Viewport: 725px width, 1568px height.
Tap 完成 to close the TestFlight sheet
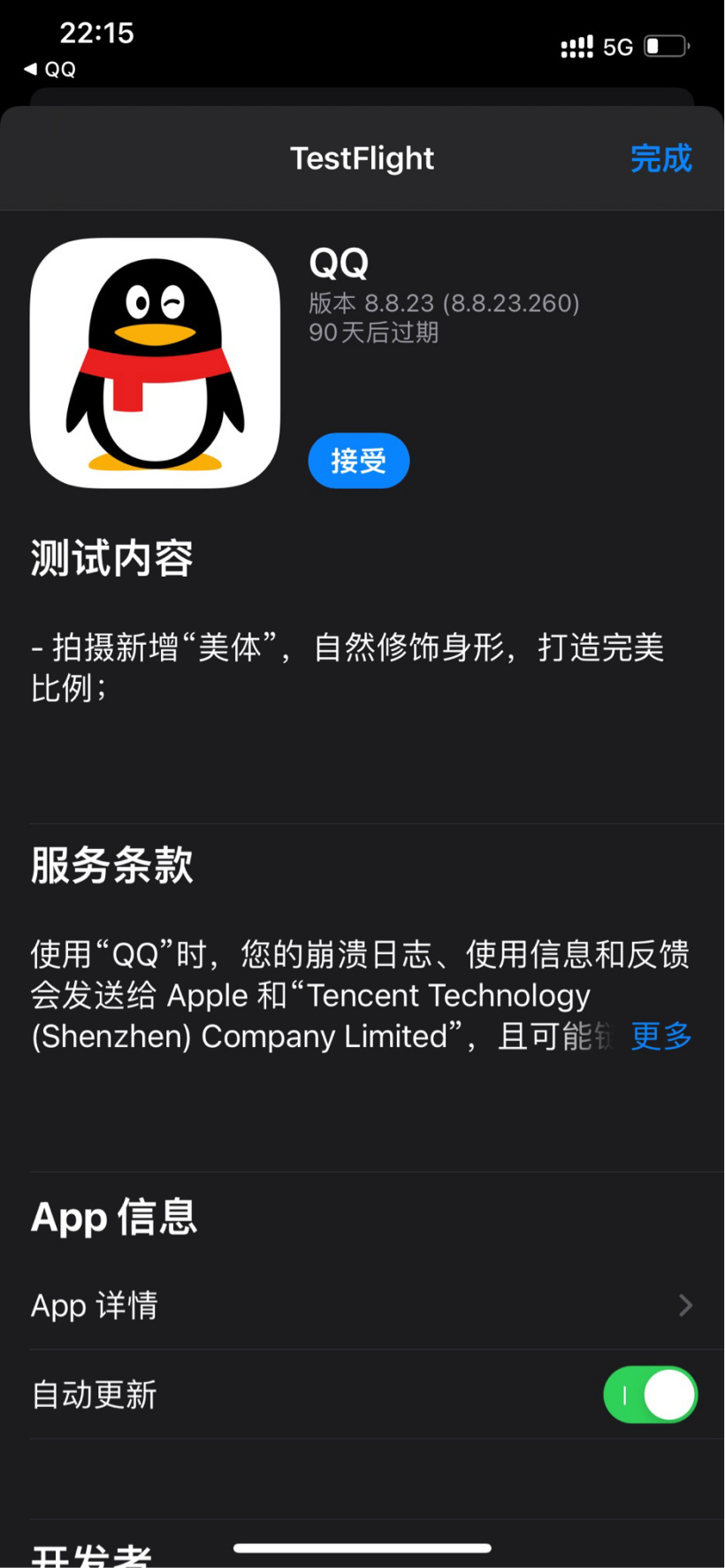[660, 159]
